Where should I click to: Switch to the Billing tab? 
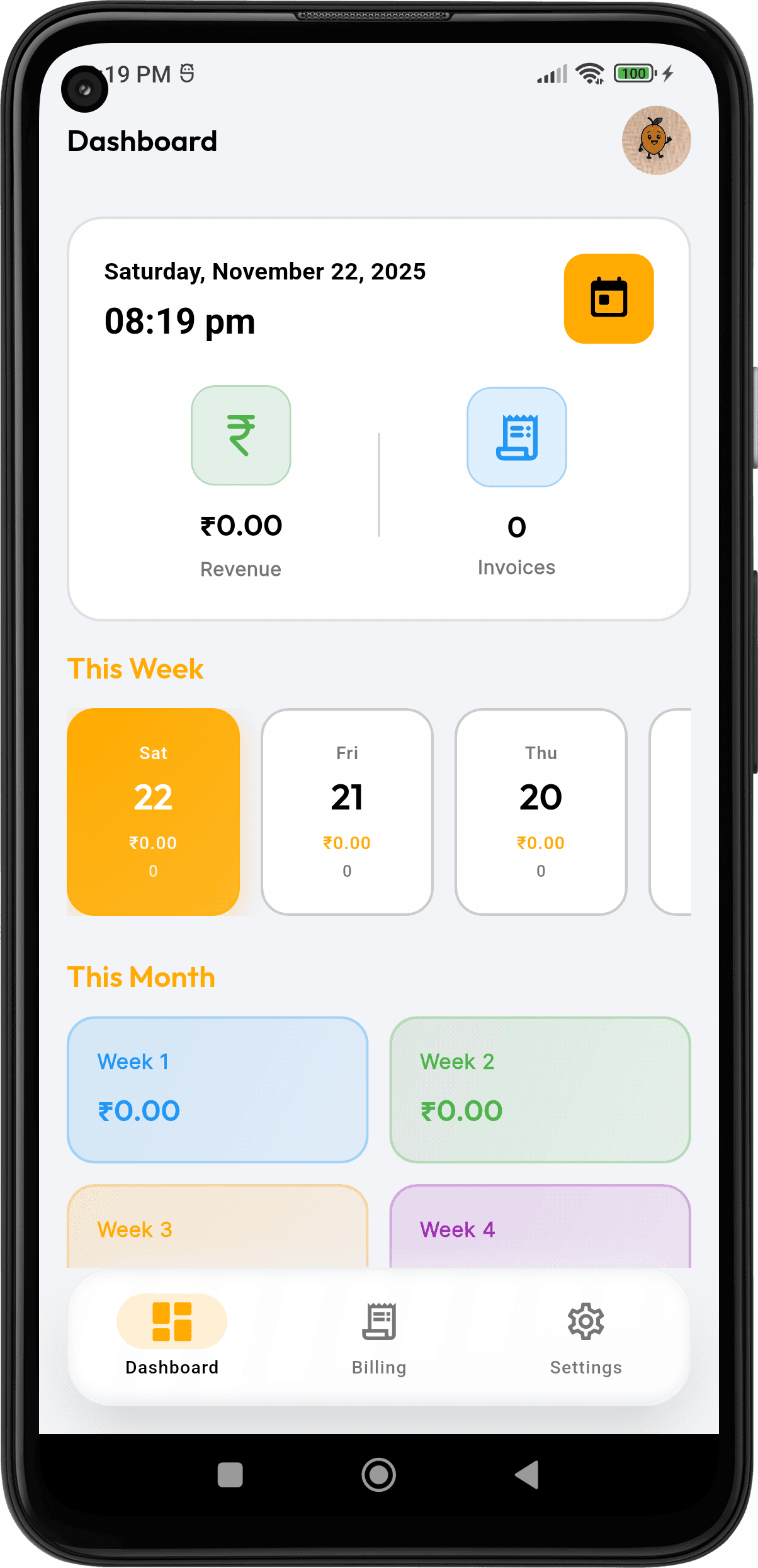pos(379,1338)
